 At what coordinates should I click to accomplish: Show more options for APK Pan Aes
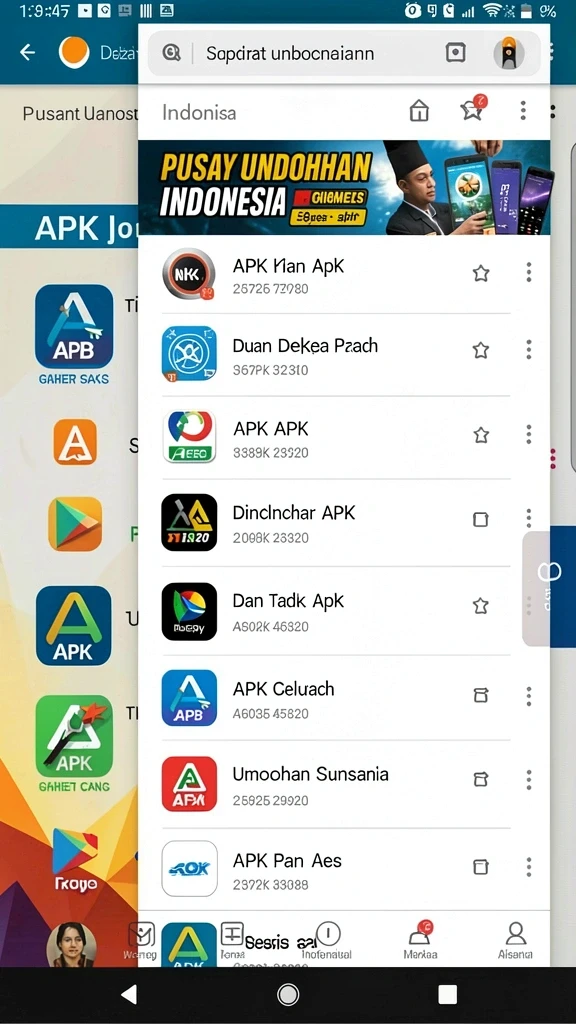tap(528, 867)
